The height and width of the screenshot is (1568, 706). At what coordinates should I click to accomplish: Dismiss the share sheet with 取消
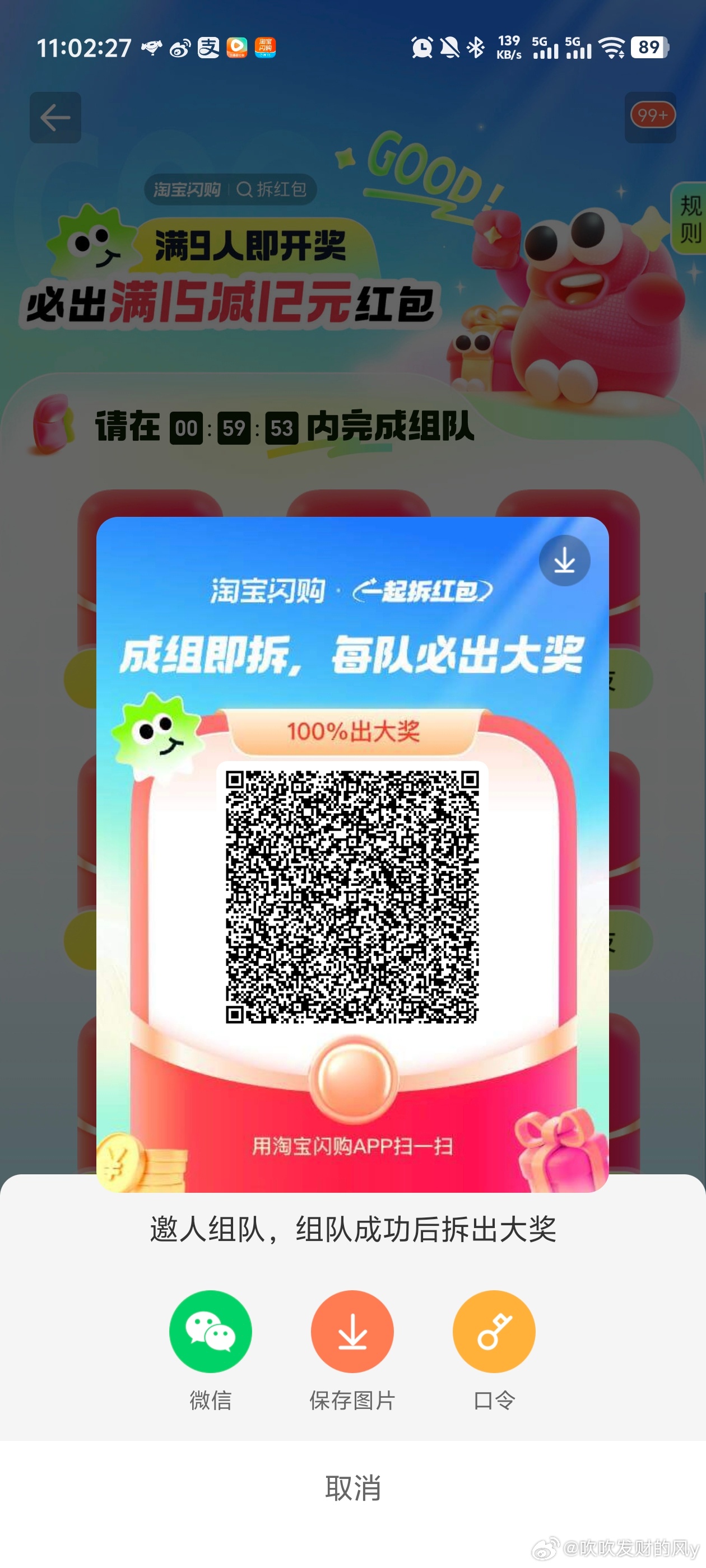352,1488
